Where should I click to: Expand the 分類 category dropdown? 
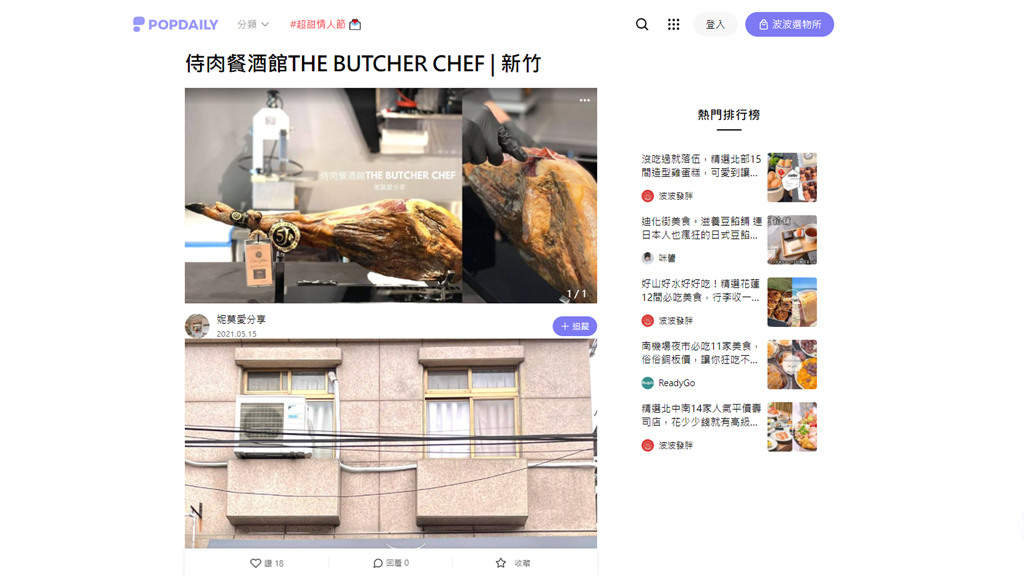[253, 24]
